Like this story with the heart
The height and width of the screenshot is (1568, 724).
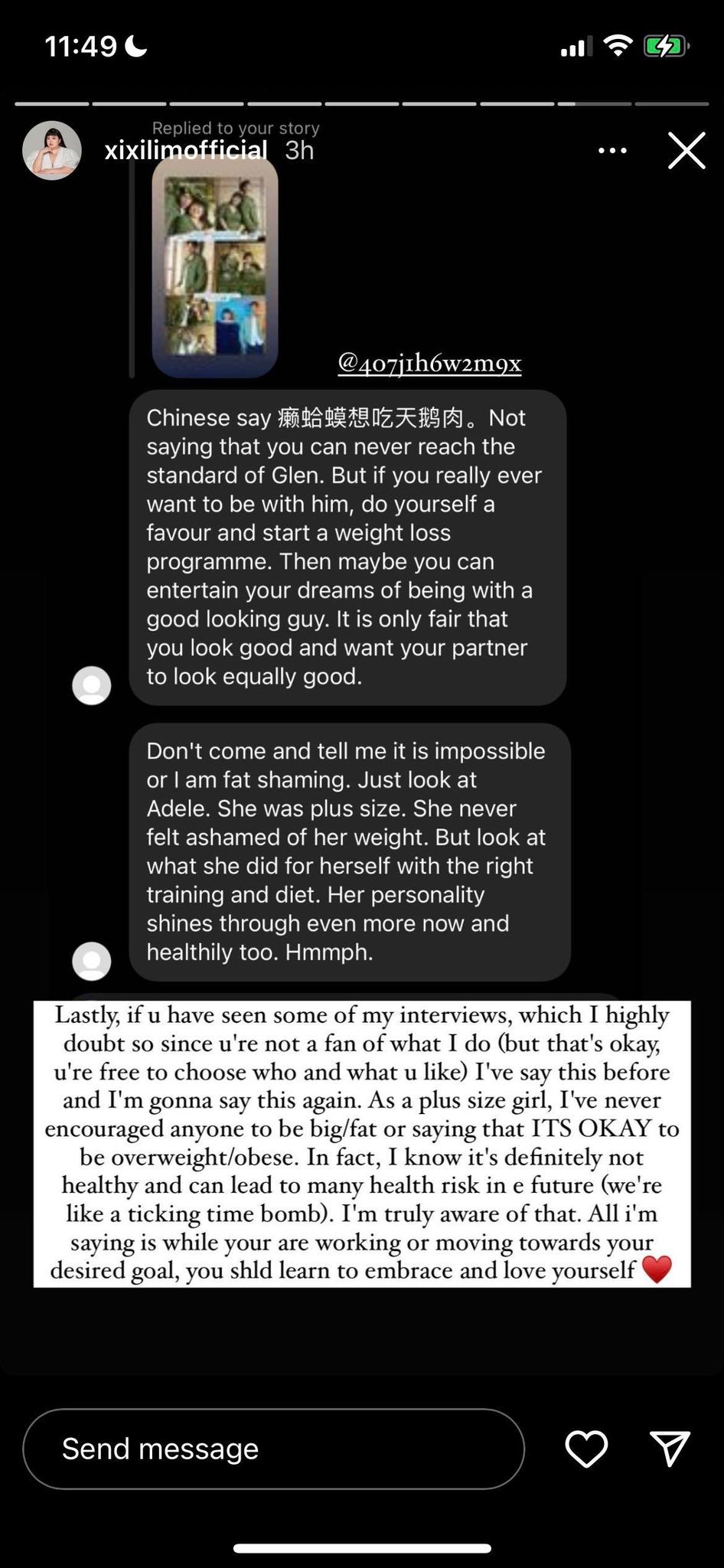(586, 1449)
